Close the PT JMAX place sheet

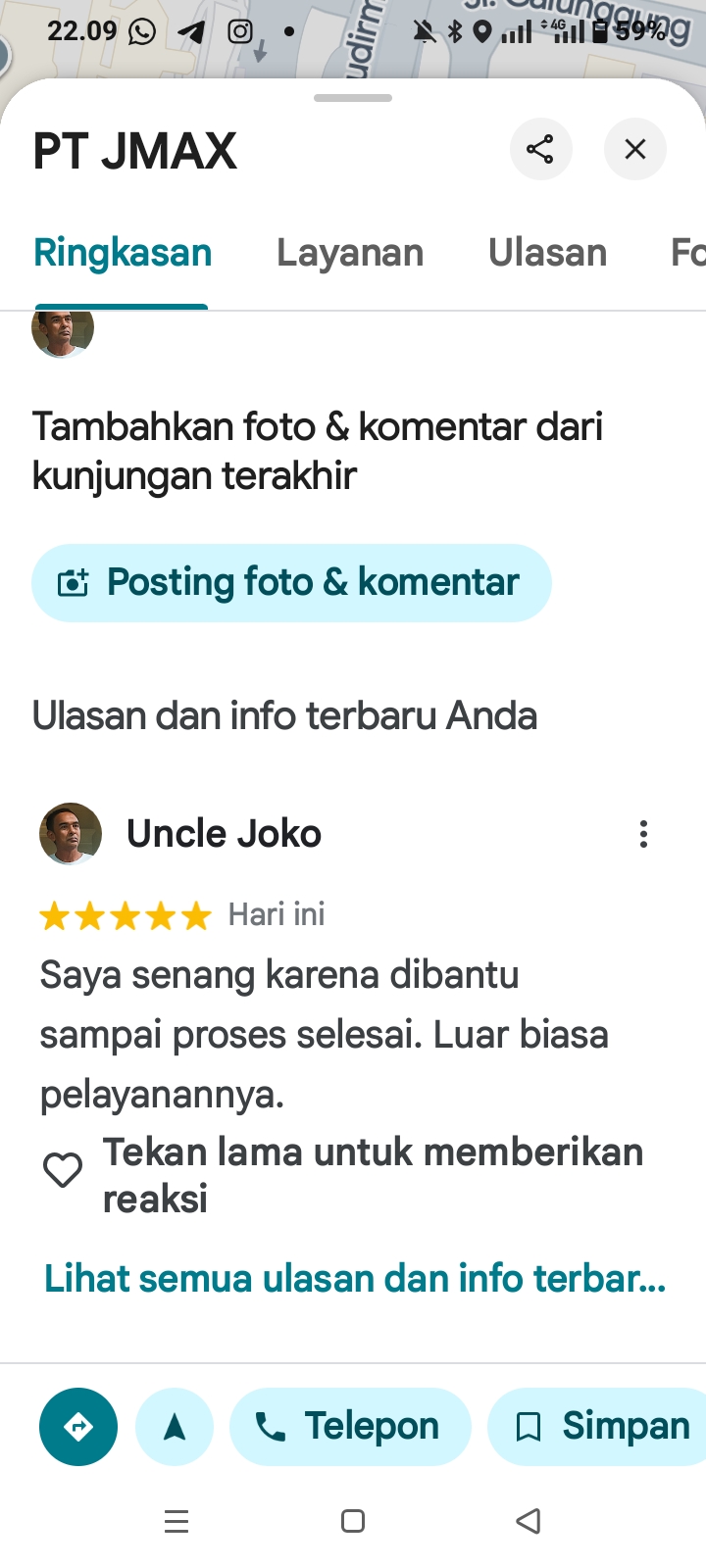pyautogui.click(x=635, y=149)
